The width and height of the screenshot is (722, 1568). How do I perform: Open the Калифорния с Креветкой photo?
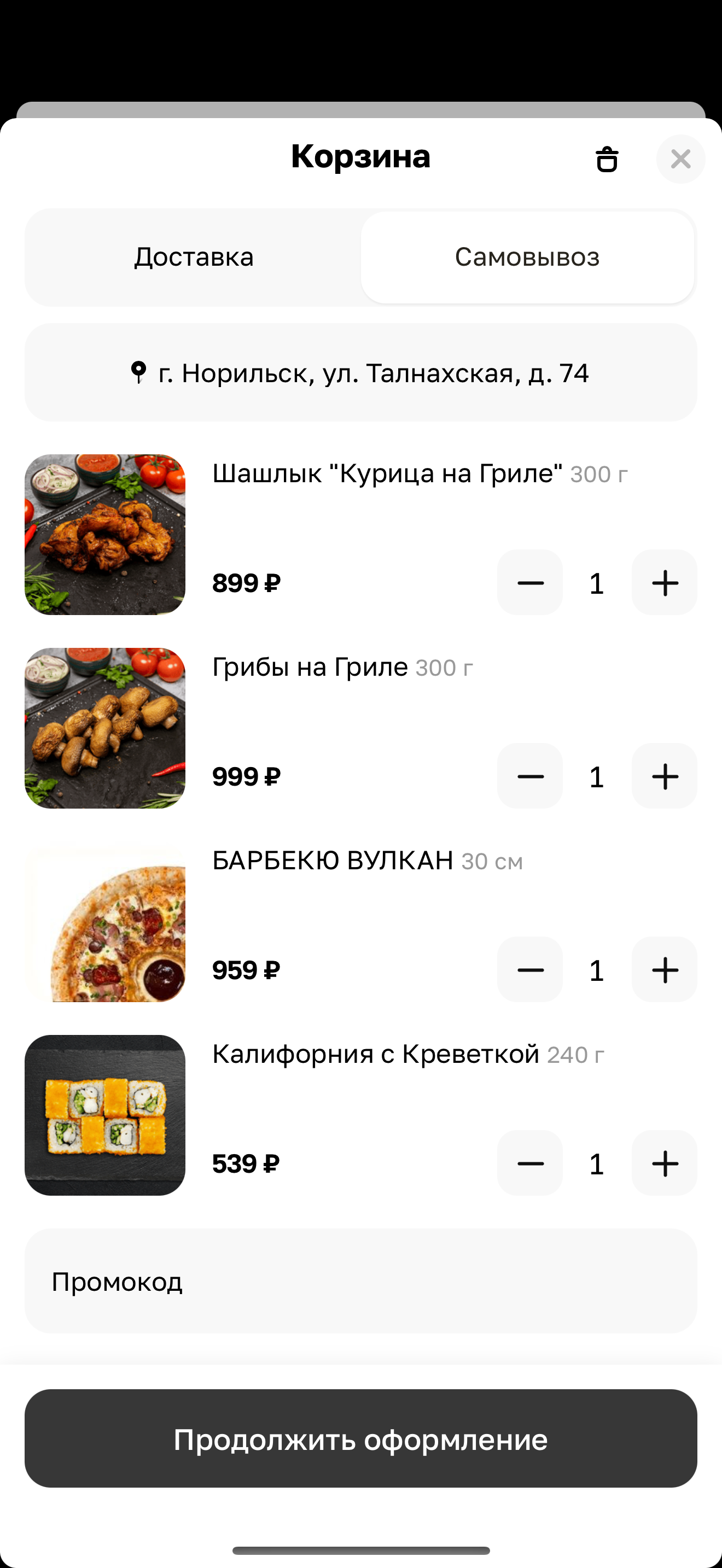coord(104,1115)
